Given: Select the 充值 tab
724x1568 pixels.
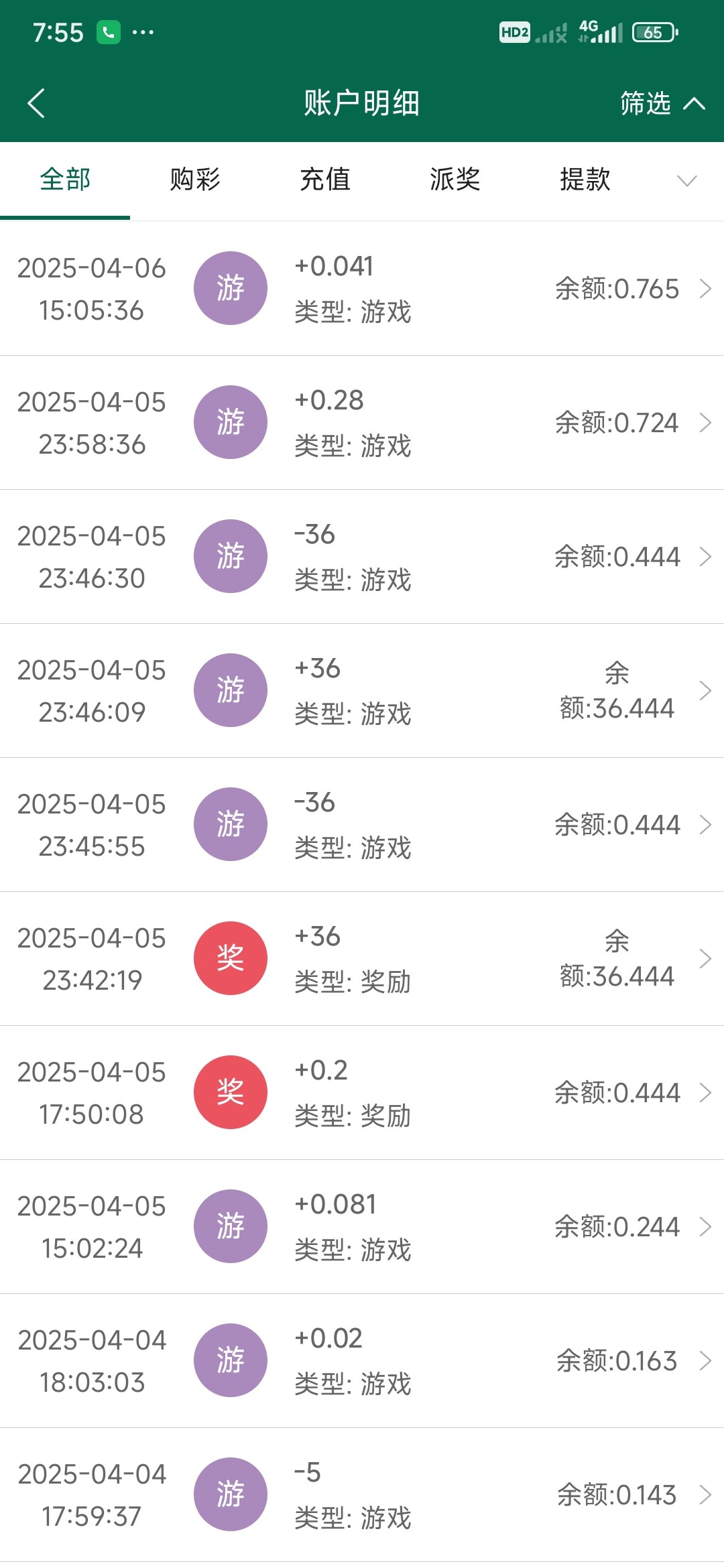Looking at the screenshot, I should (325, 180).
